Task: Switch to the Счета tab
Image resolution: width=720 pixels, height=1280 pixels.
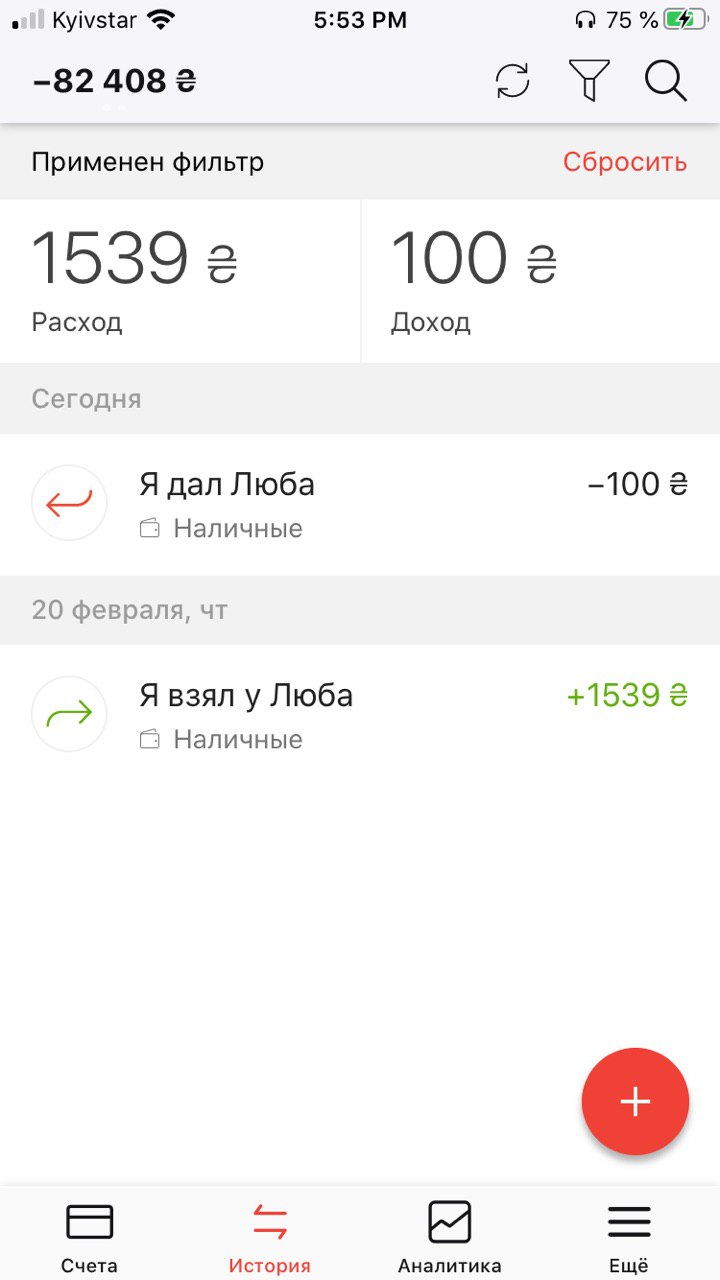Action: click(89, 1237)
